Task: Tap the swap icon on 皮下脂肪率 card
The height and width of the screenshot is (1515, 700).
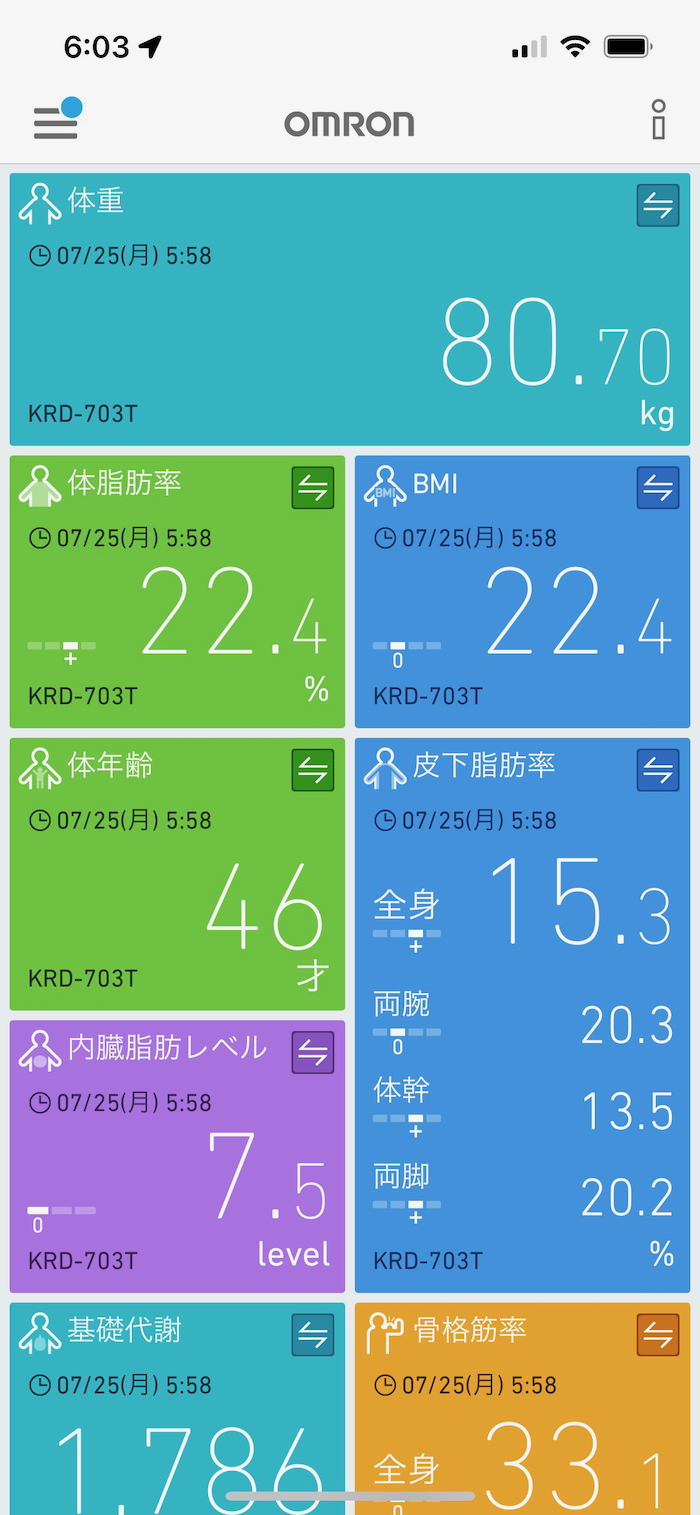Action: (x=657, y=770)
